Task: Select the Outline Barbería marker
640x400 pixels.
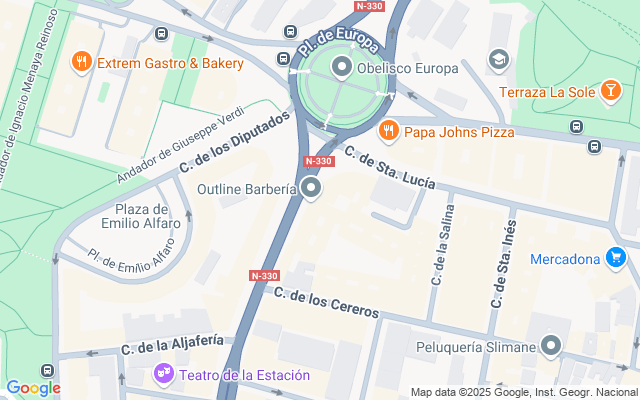Action: 311,188
